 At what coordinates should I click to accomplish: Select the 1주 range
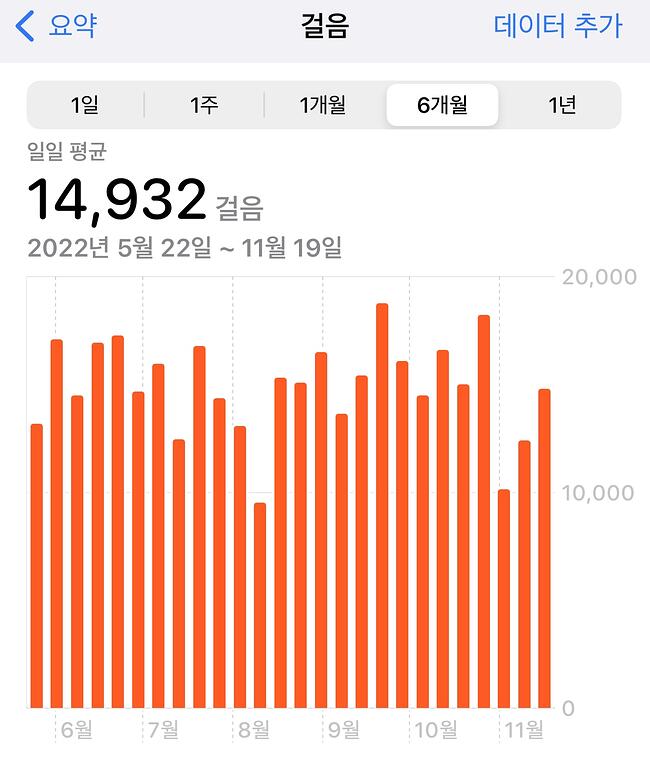click(204, 105)
